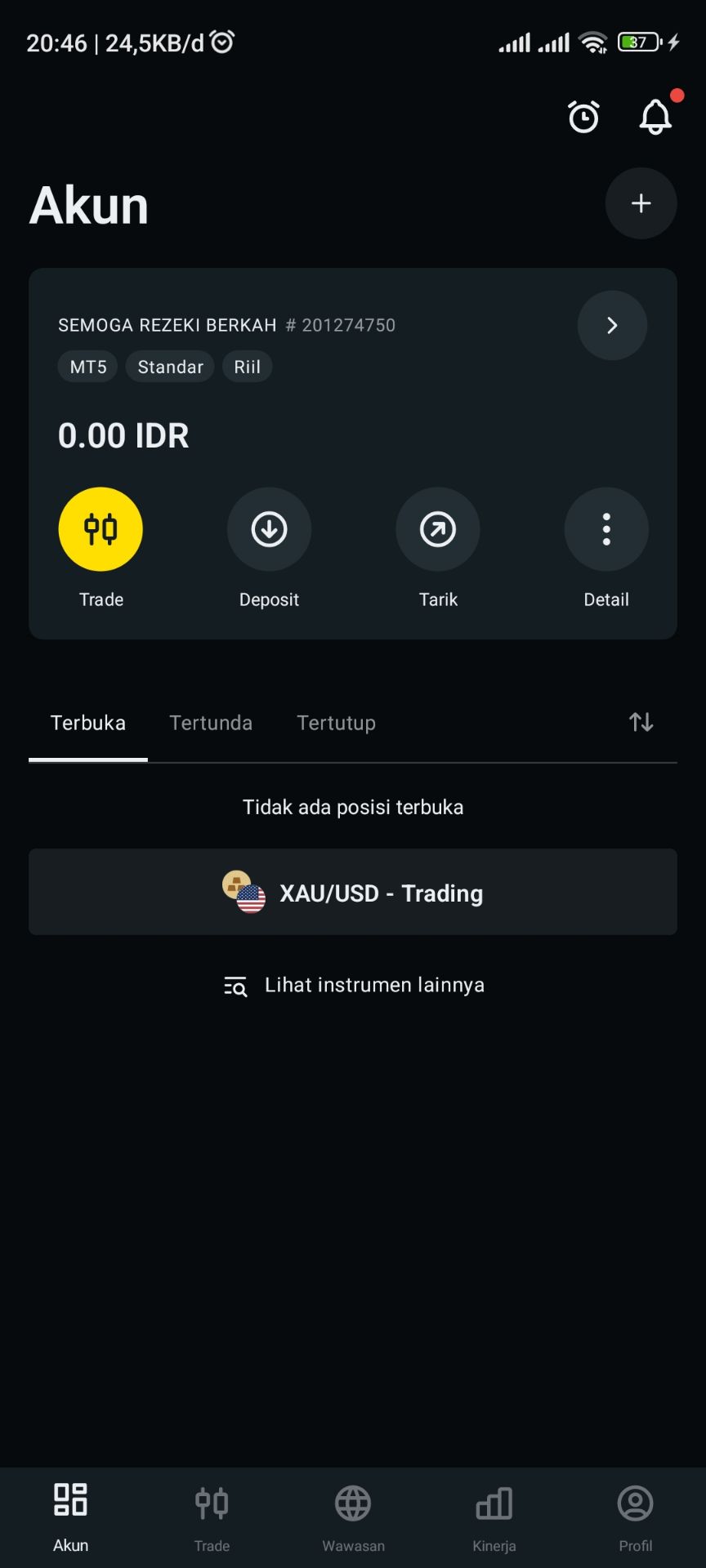Open the price alerts alarm clock icon

pyautogui.click(x=583, y=117)
